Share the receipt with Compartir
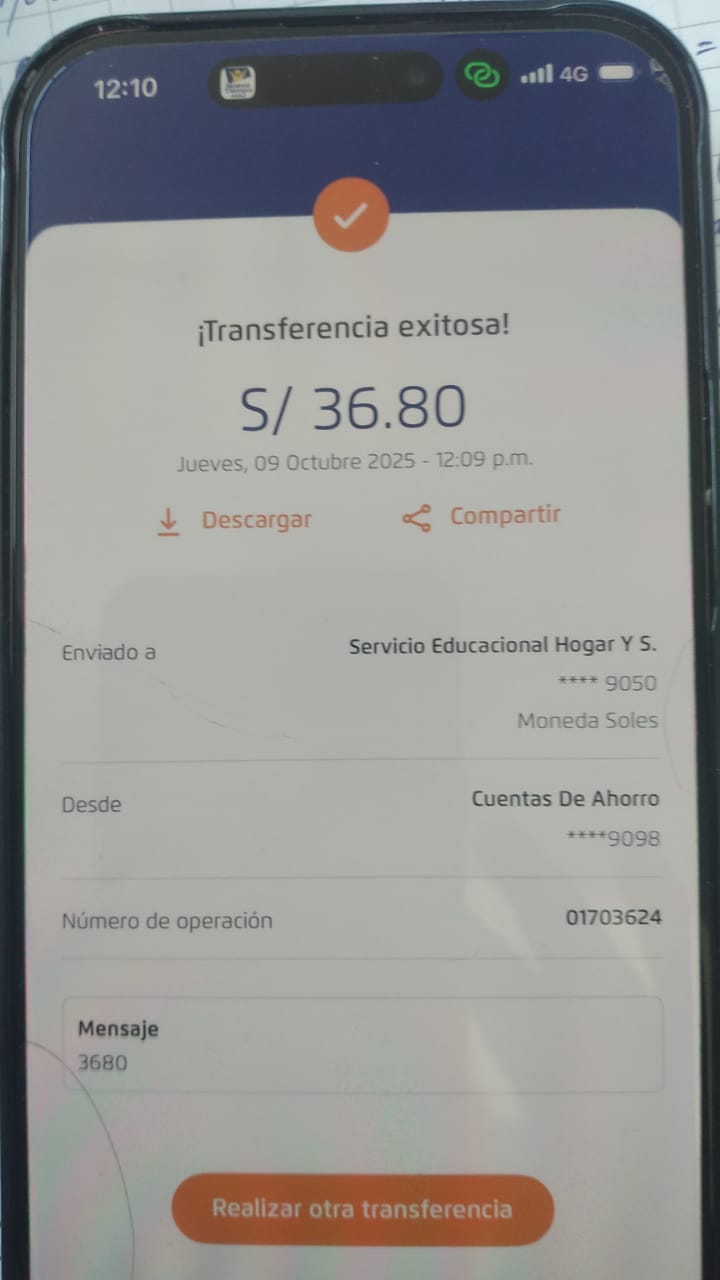 [x=481, y=516]
